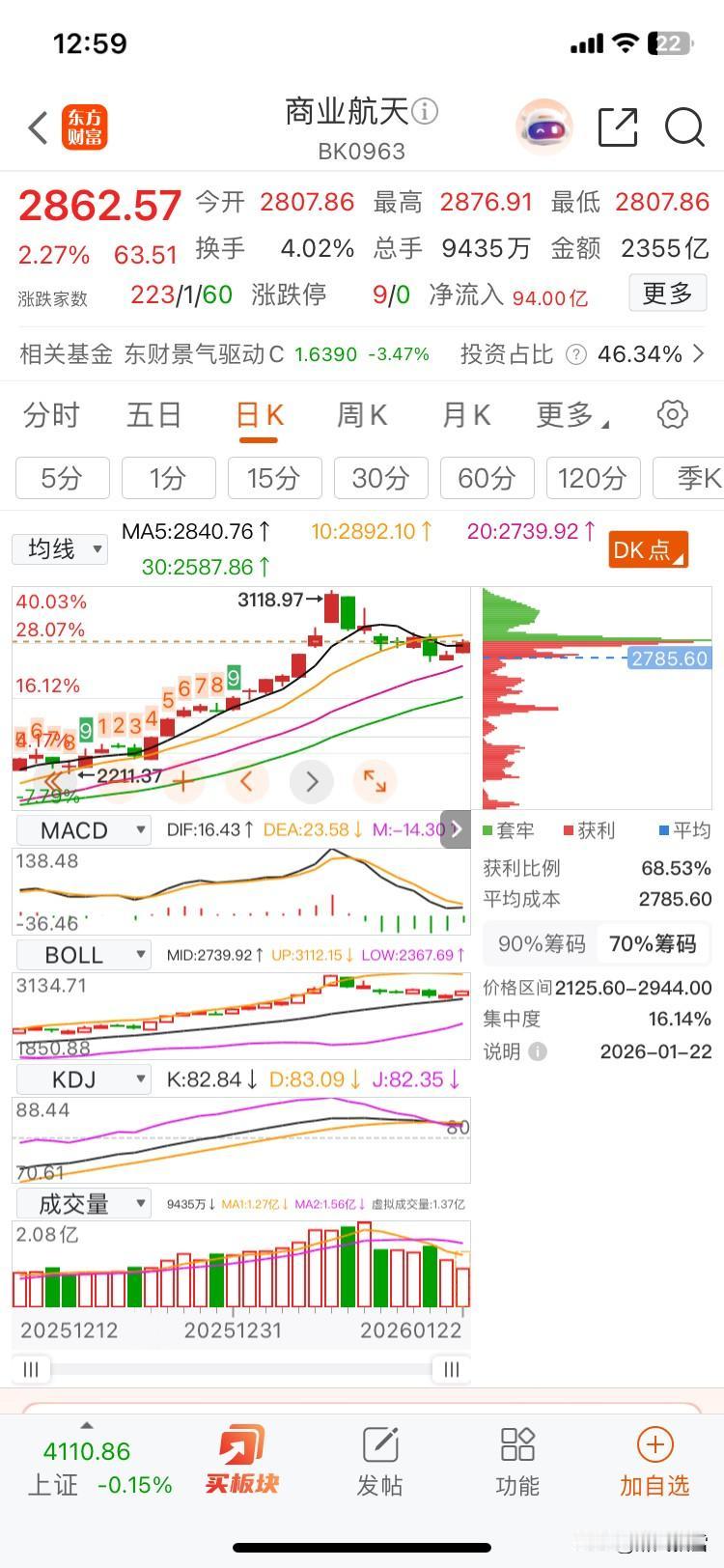This screenshot has width=724, height=1568.
Task: Switch chip distribution to 90%筹码
Action: 541,943
